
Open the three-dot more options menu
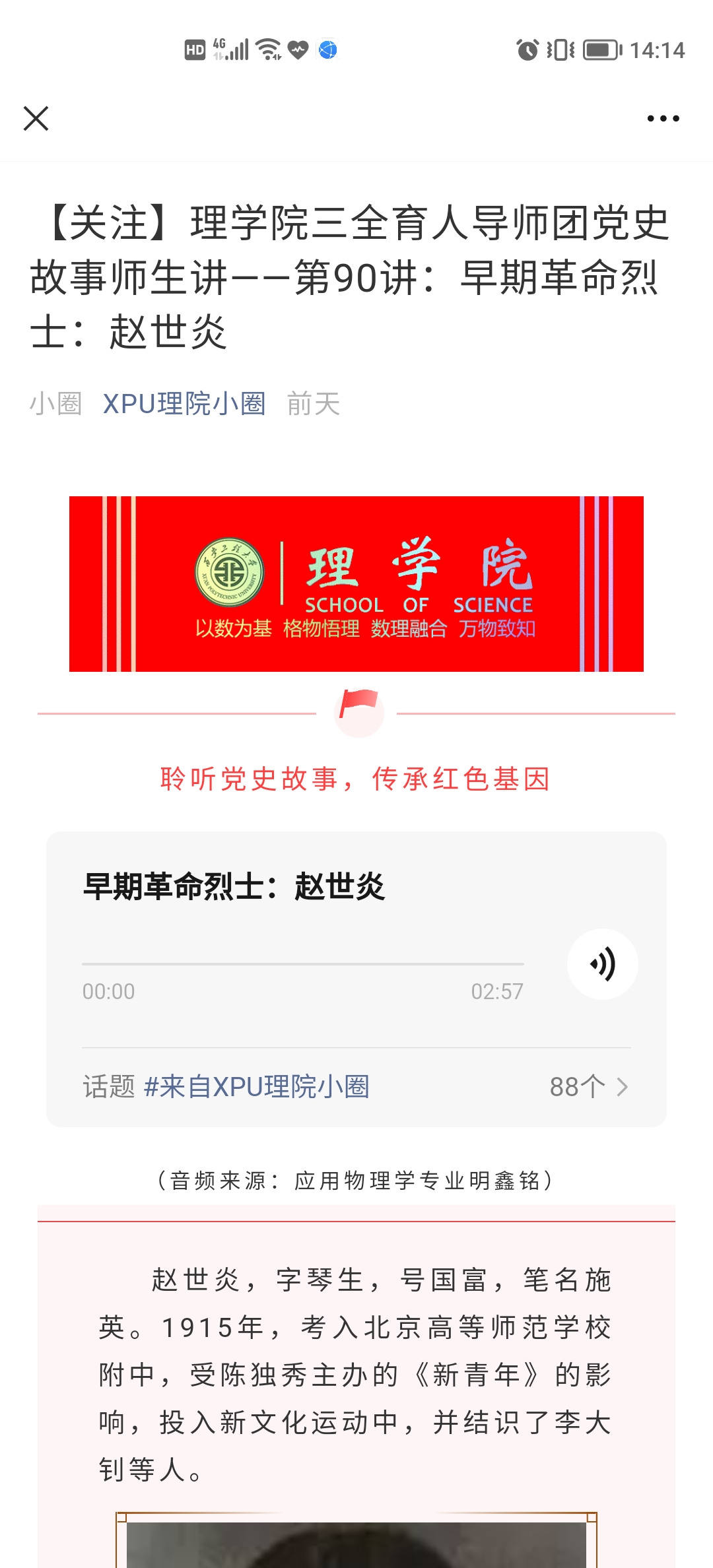tap(663, 119)
